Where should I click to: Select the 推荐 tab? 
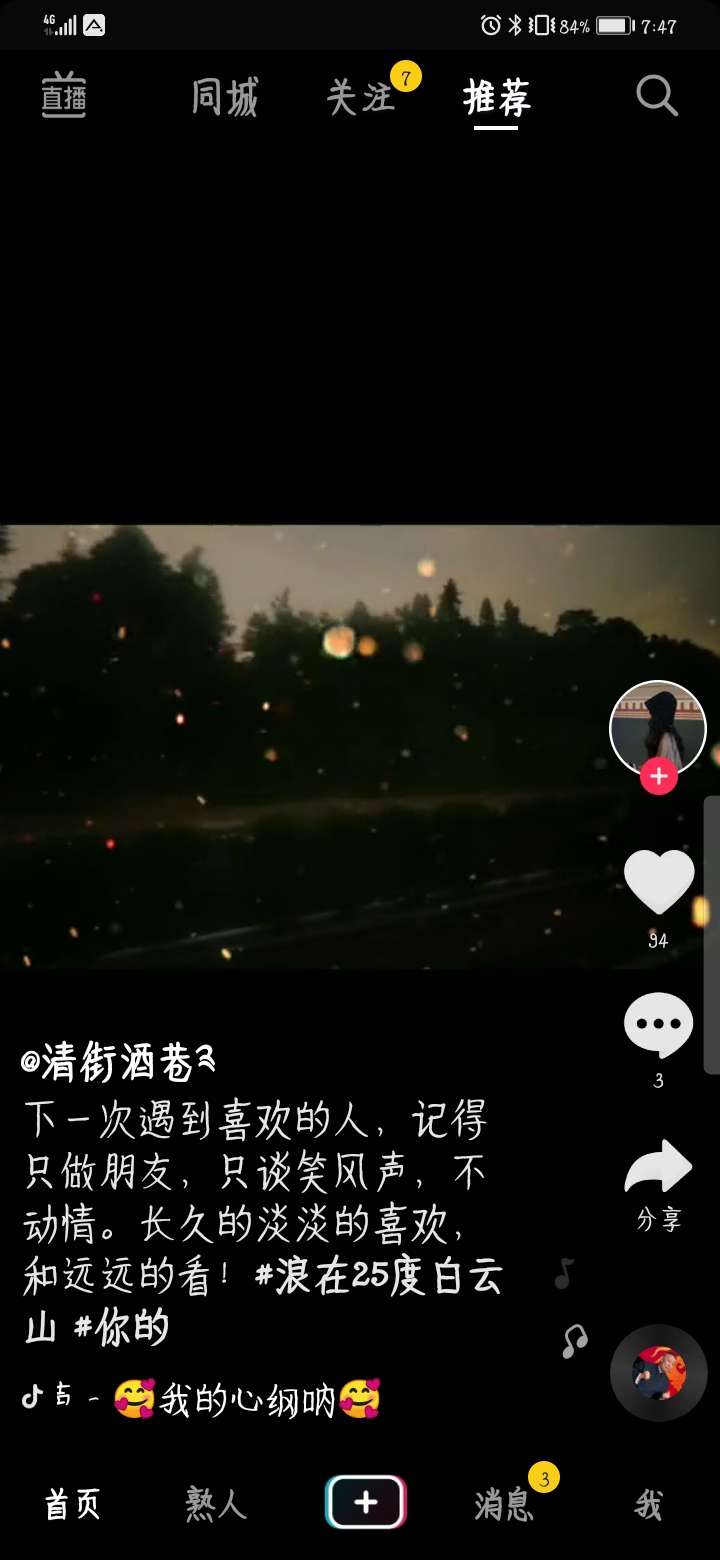[x=496, y=98]
